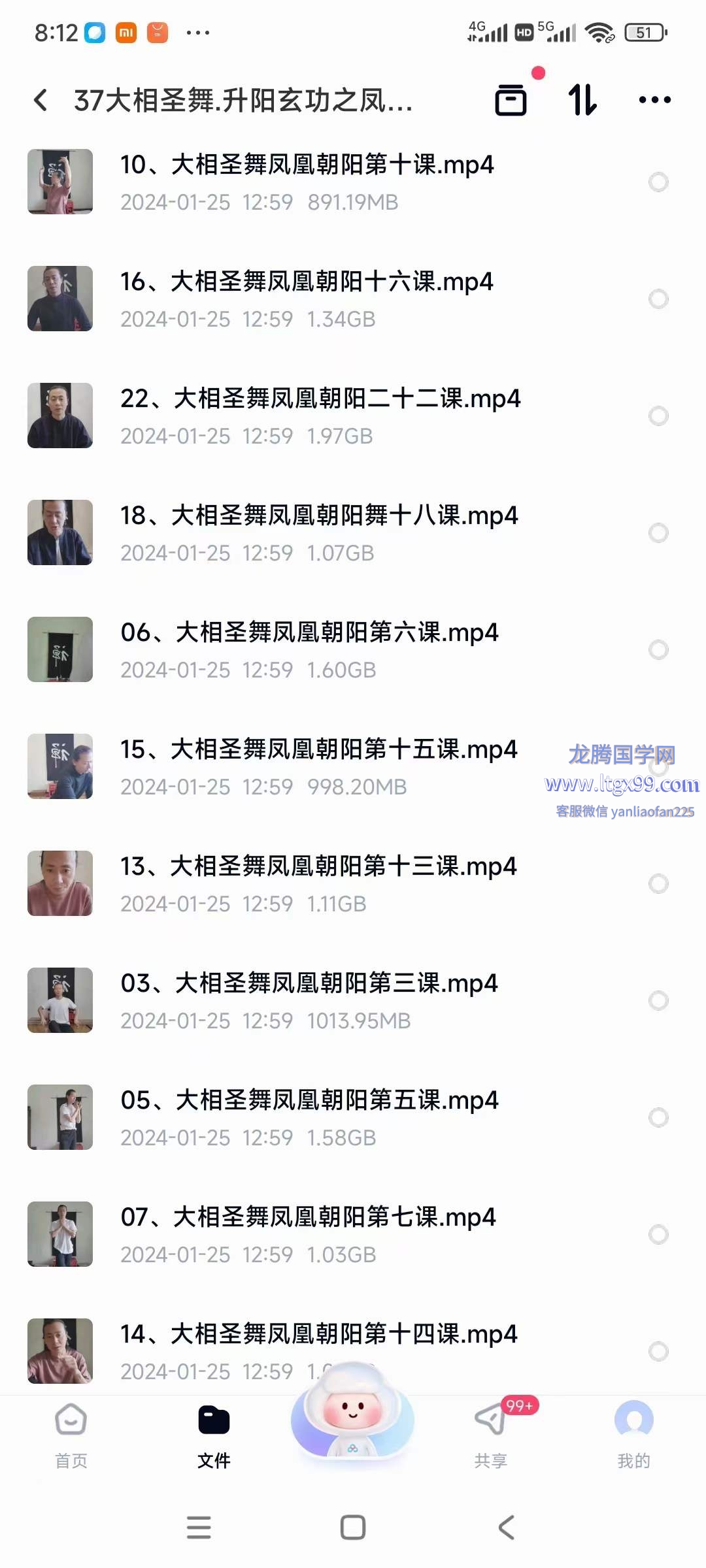Tick the circle next to 18、大相圣舞凤凰朝阳舞十八课.mp4

pos(658,533)
